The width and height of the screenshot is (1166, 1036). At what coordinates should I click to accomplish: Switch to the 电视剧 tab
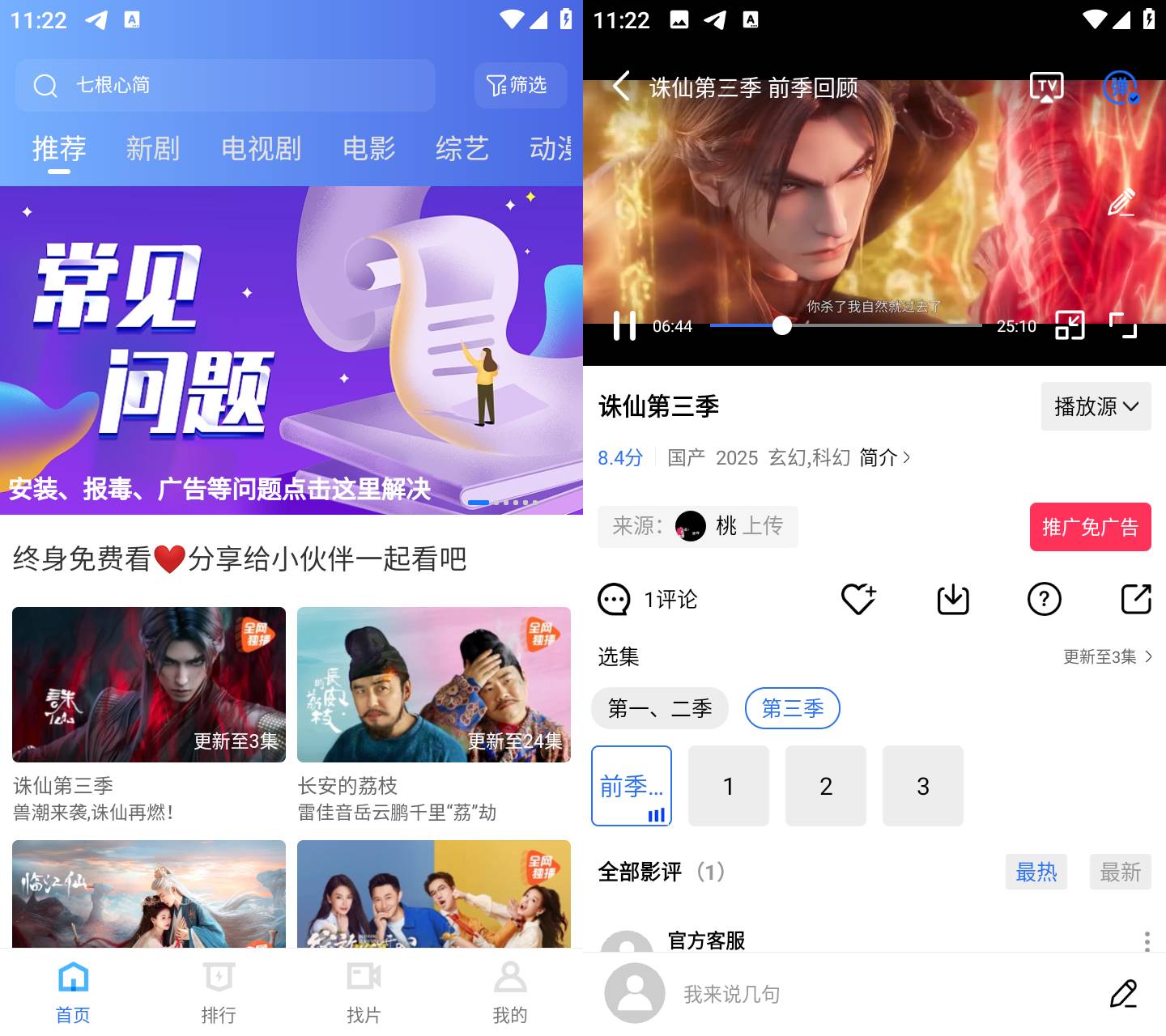point(261,149)
